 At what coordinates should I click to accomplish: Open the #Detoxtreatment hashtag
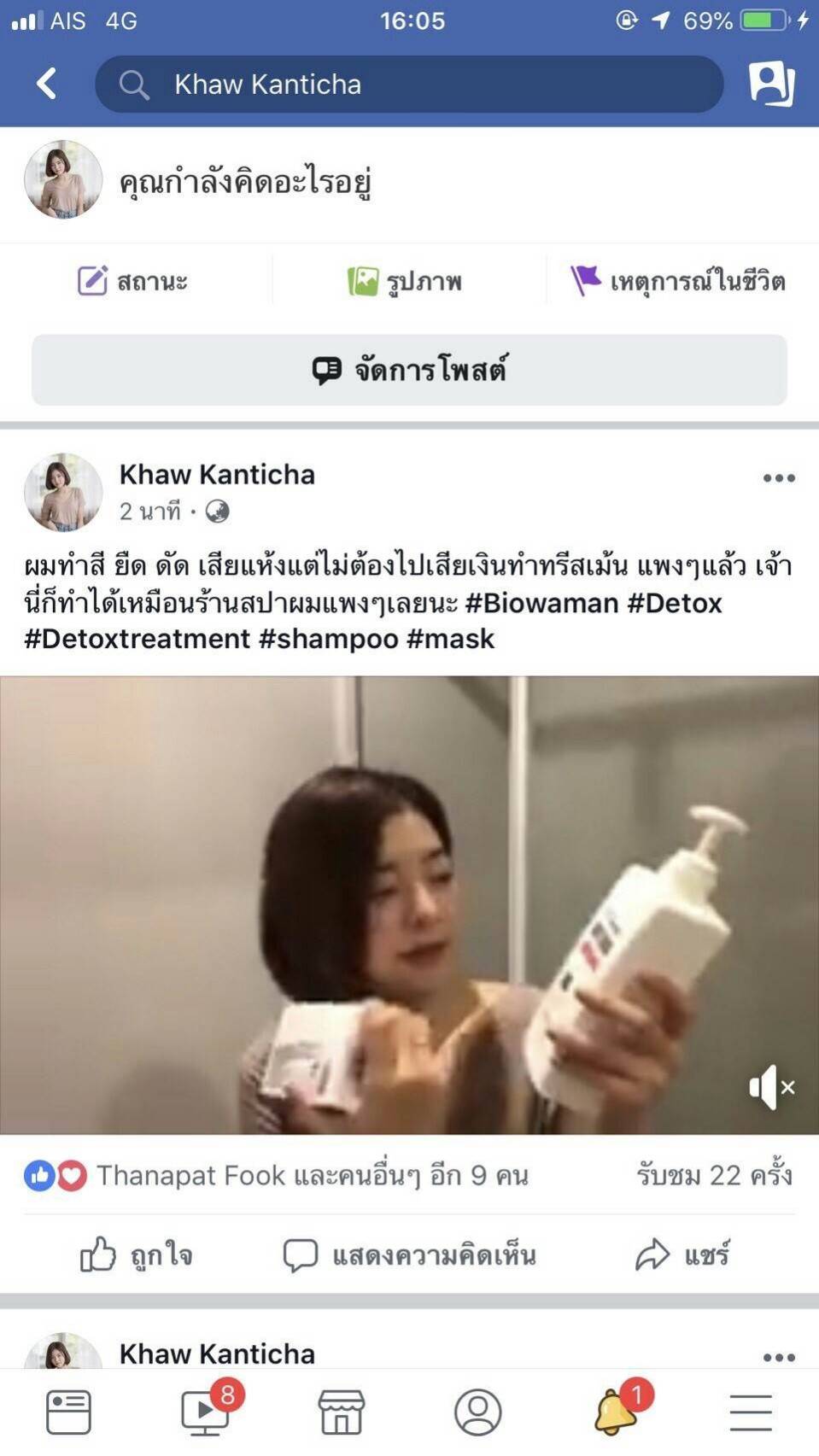(137, 639)
